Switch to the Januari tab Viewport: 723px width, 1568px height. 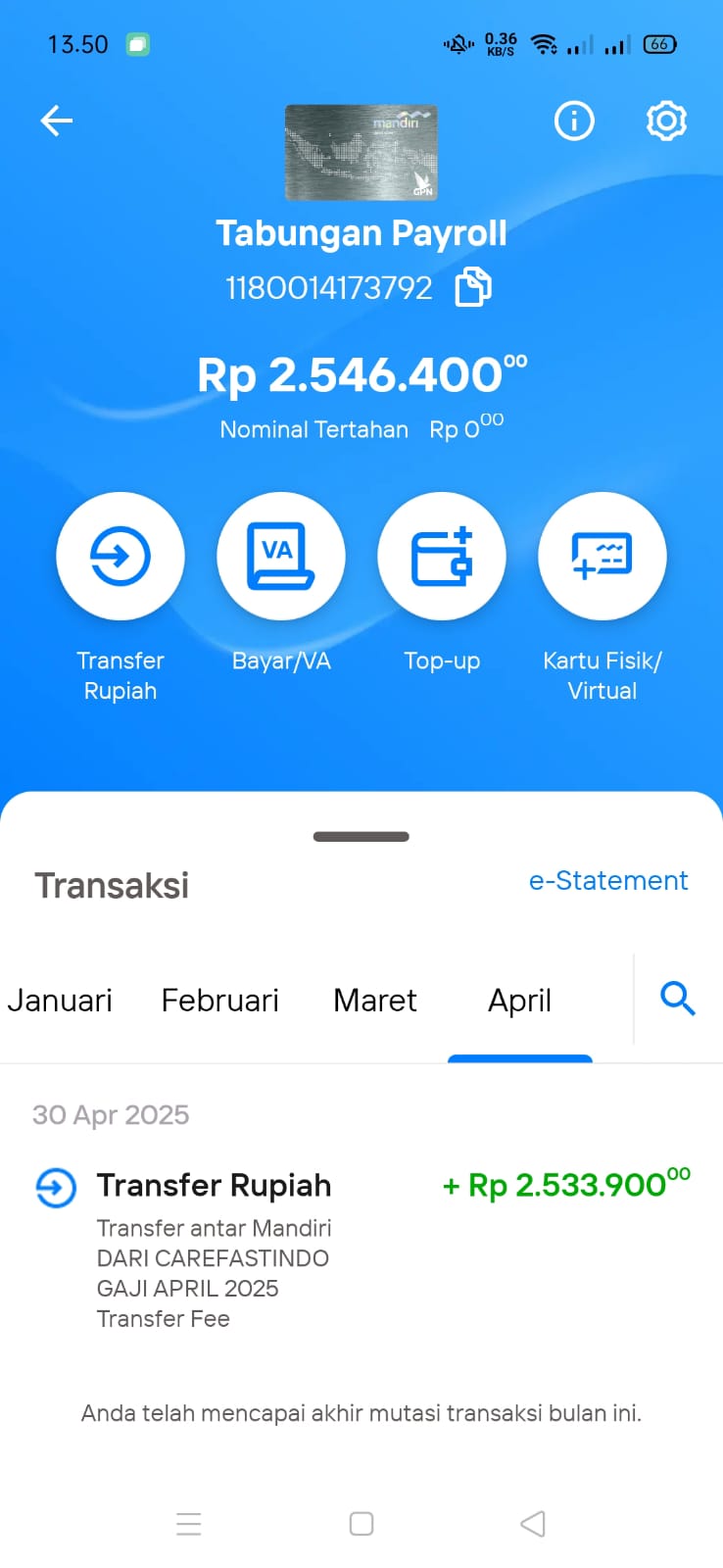[60, 1001]
